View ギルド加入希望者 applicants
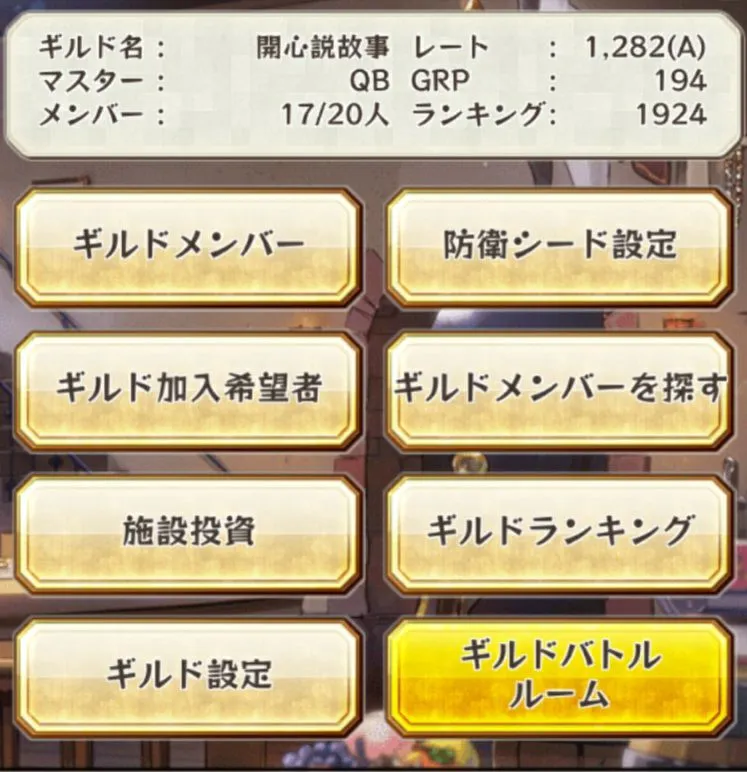The image size is (747, 772). [188, 389]
